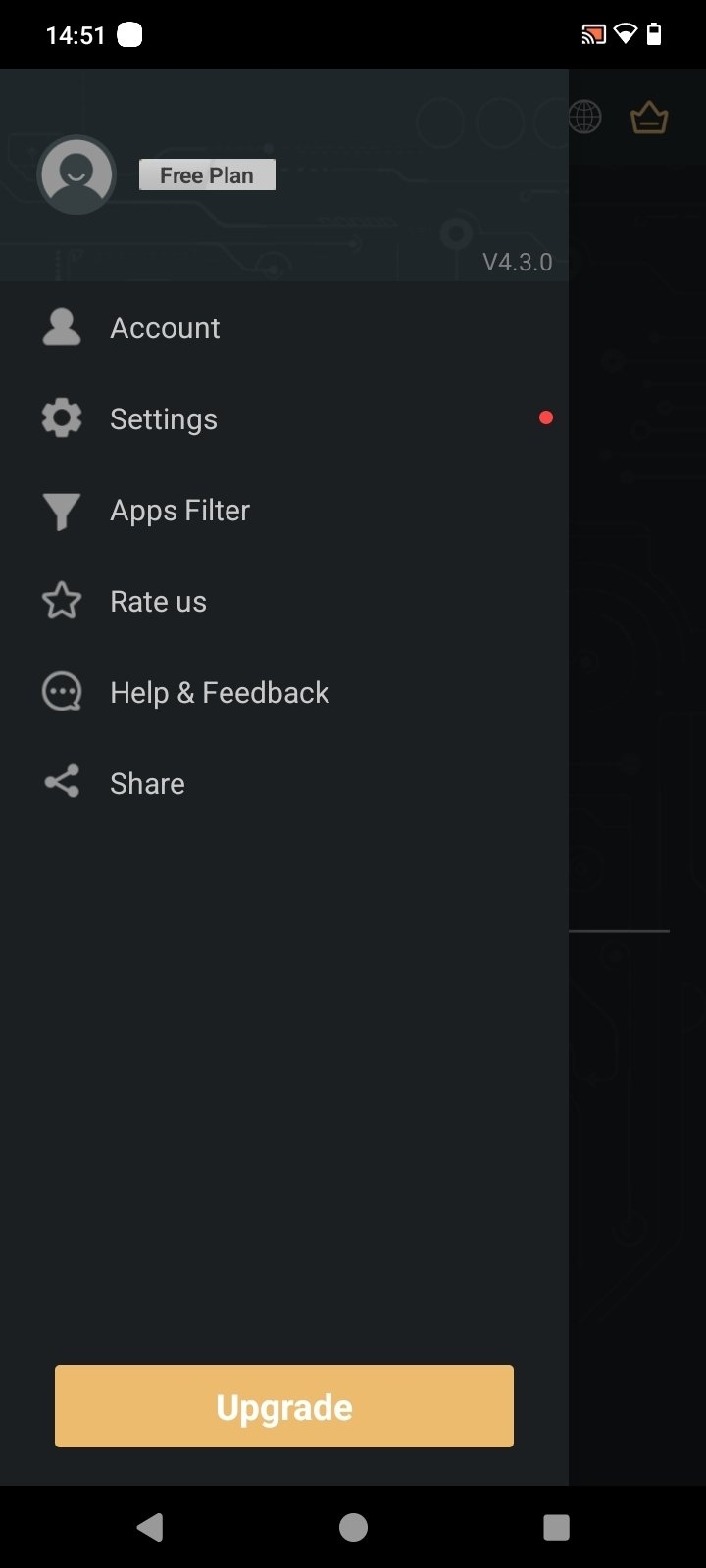The height and width of the screenshot is (1568, 706).
Task: Open the globe server icon
Action: 584,118
